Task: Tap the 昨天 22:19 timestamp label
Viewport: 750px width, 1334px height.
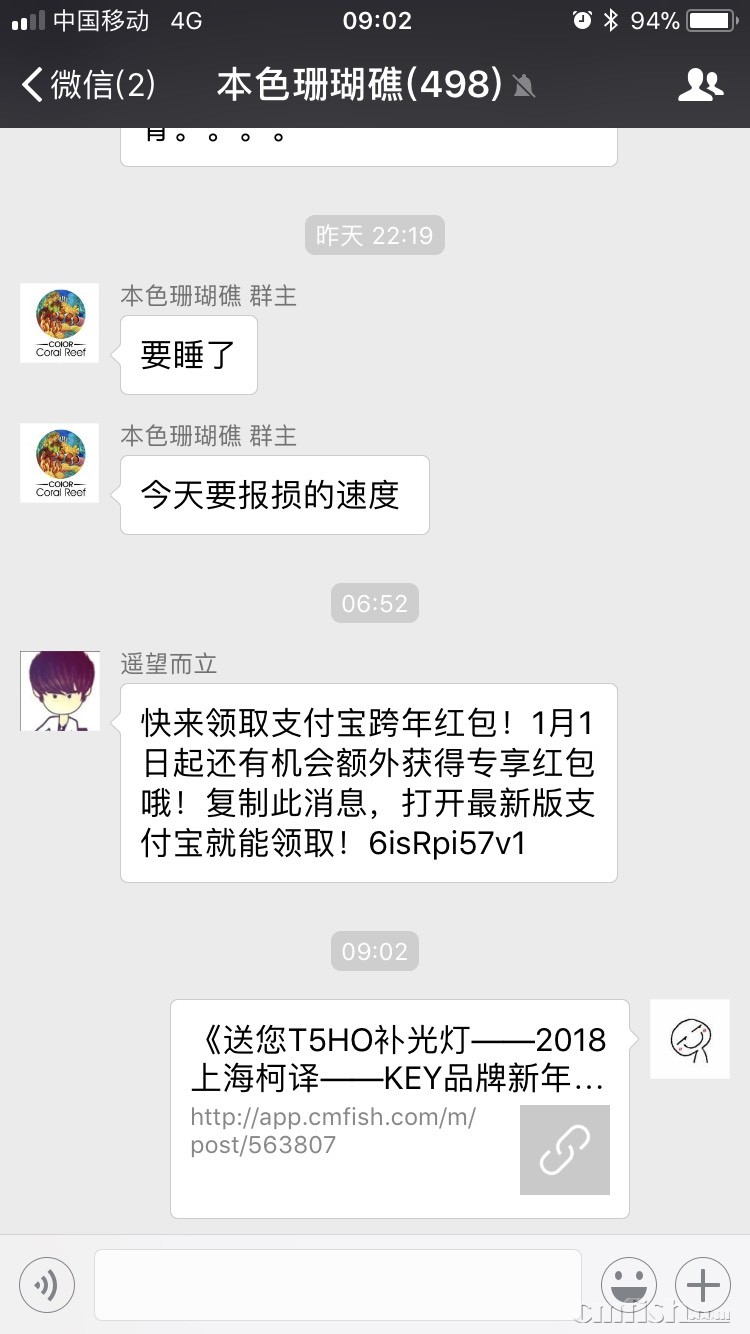Action: (x=374, y=235)
